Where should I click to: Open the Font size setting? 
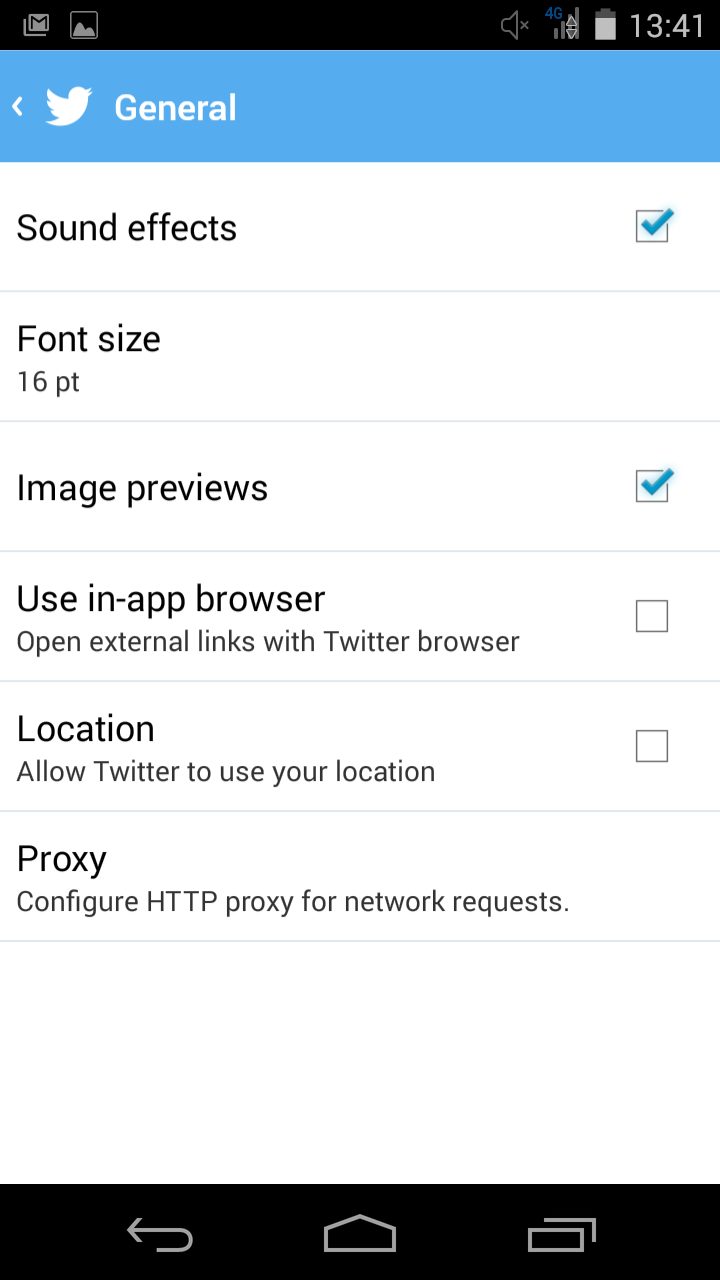click(x=360, y=357)
